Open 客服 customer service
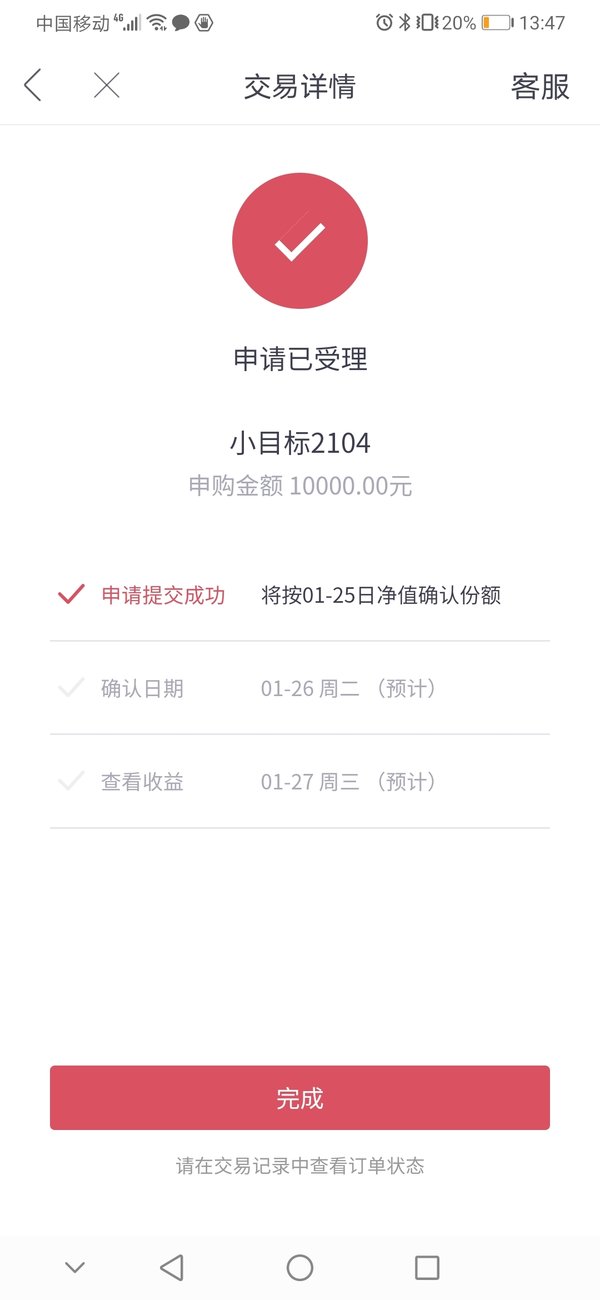 540,86
